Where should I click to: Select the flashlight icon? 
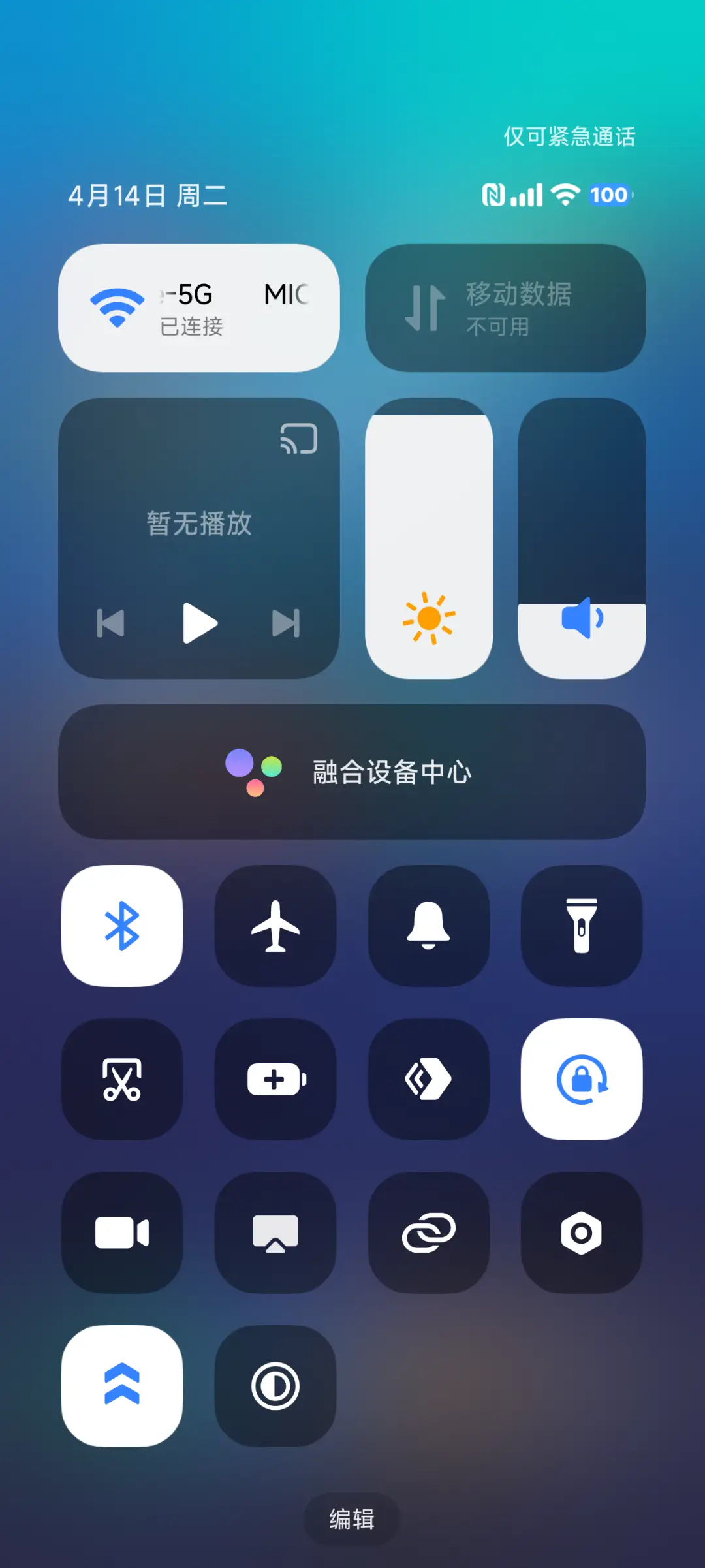pyautogui.click(x=582, y=927)
